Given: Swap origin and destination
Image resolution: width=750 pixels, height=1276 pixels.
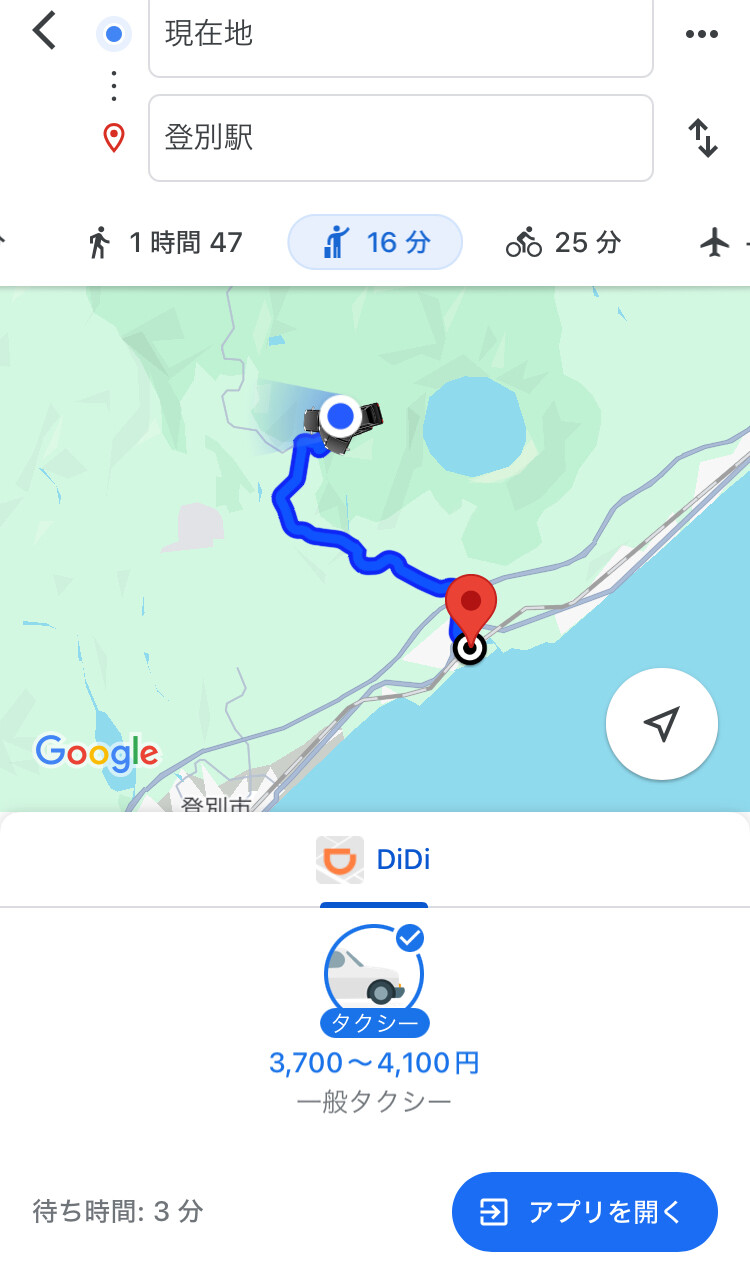Looking at the screenshot, I should pyautogui.click(x=704, y=138).
